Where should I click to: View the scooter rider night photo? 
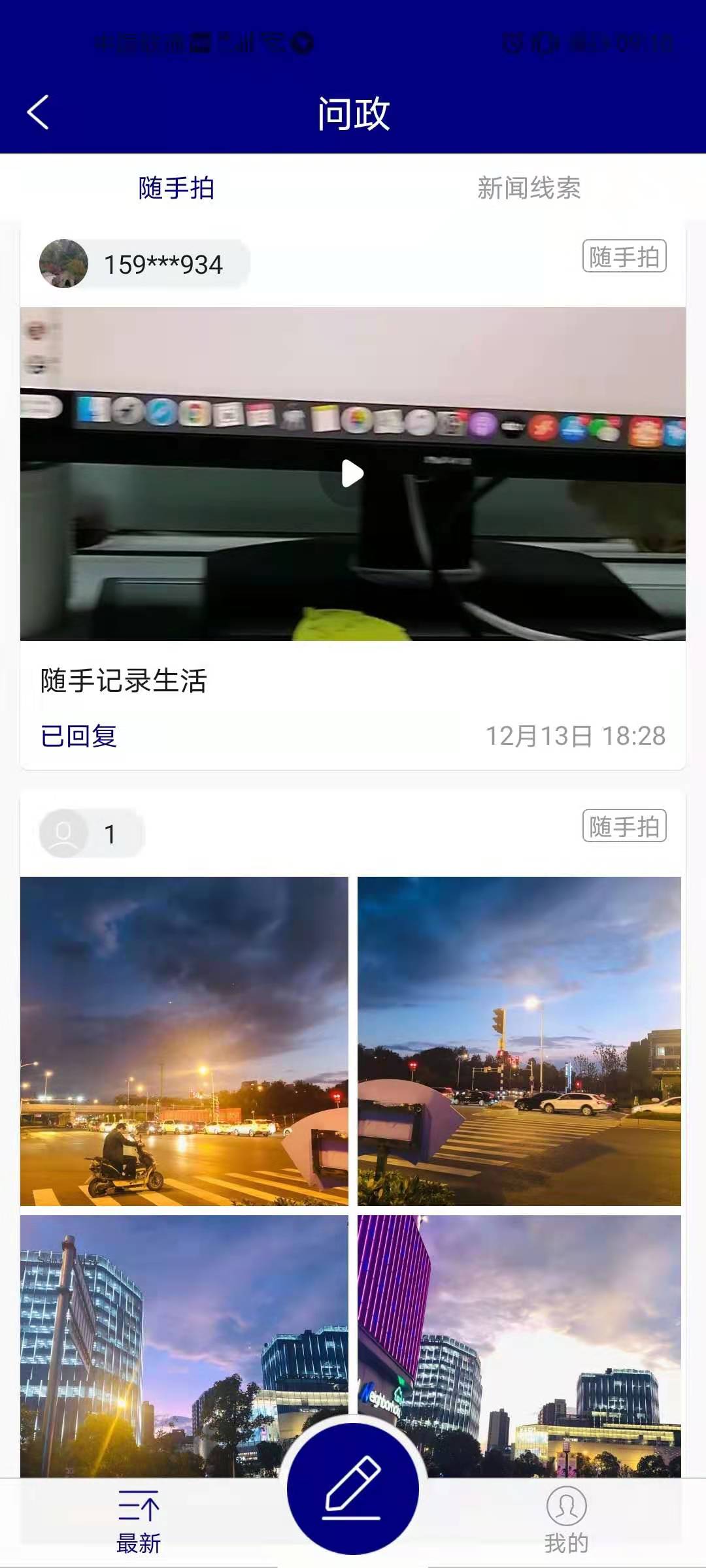(x=184, y=1041)
